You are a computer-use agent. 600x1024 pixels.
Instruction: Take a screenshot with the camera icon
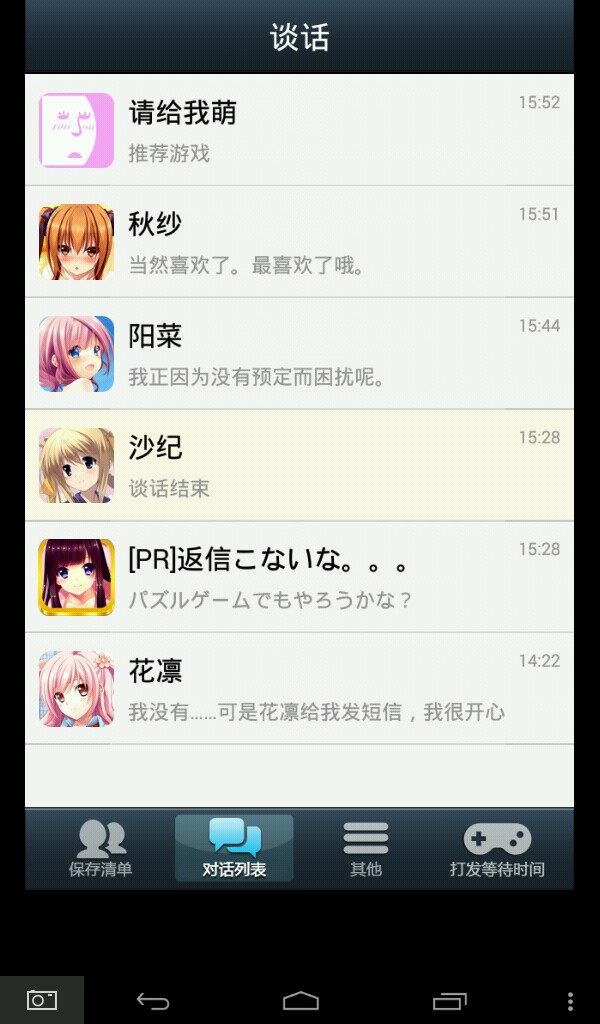pyautogui.click(x=42, y=1000)
